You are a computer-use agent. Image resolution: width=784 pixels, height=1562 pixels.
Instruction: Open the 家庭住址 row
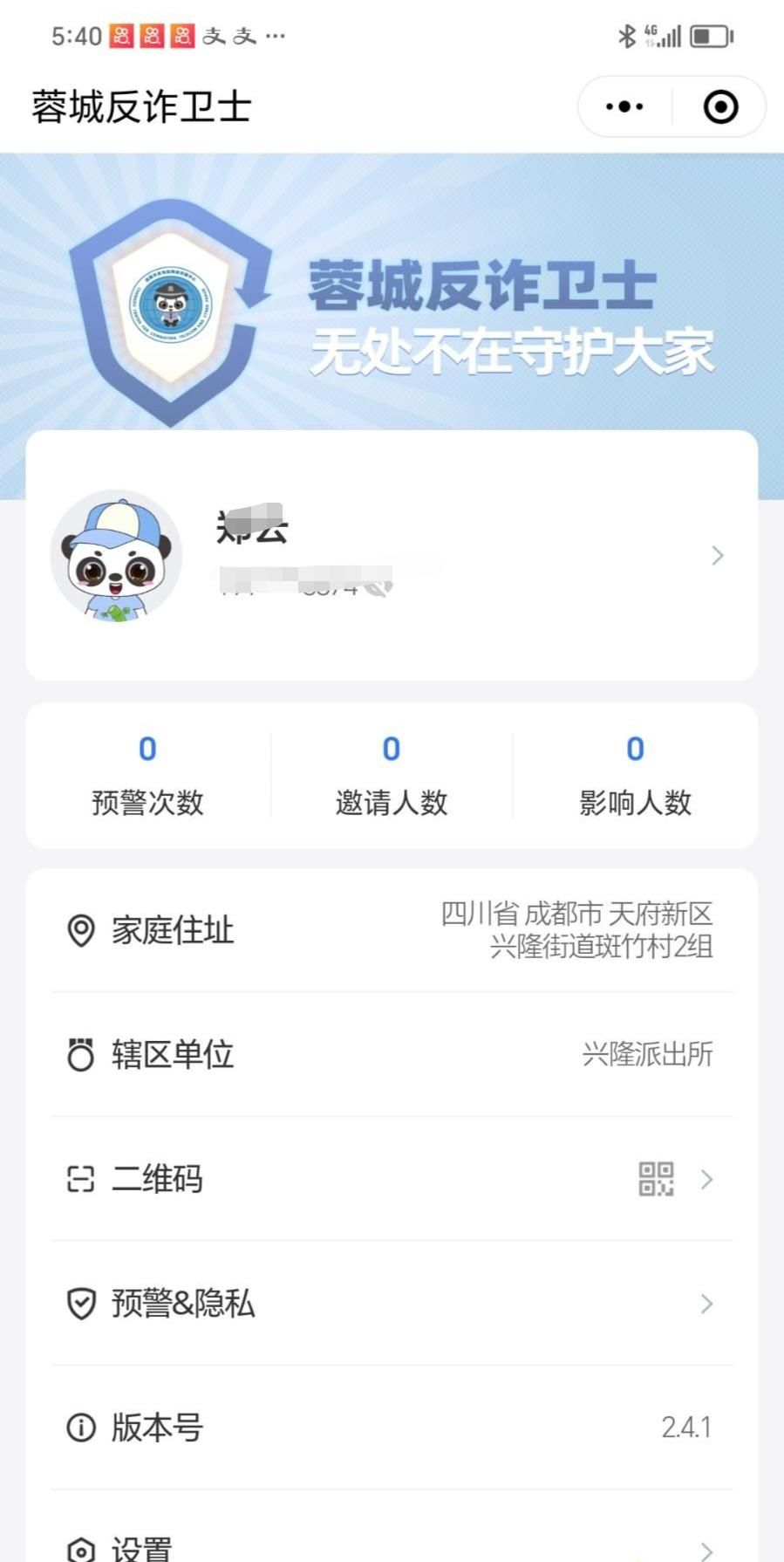392,930
